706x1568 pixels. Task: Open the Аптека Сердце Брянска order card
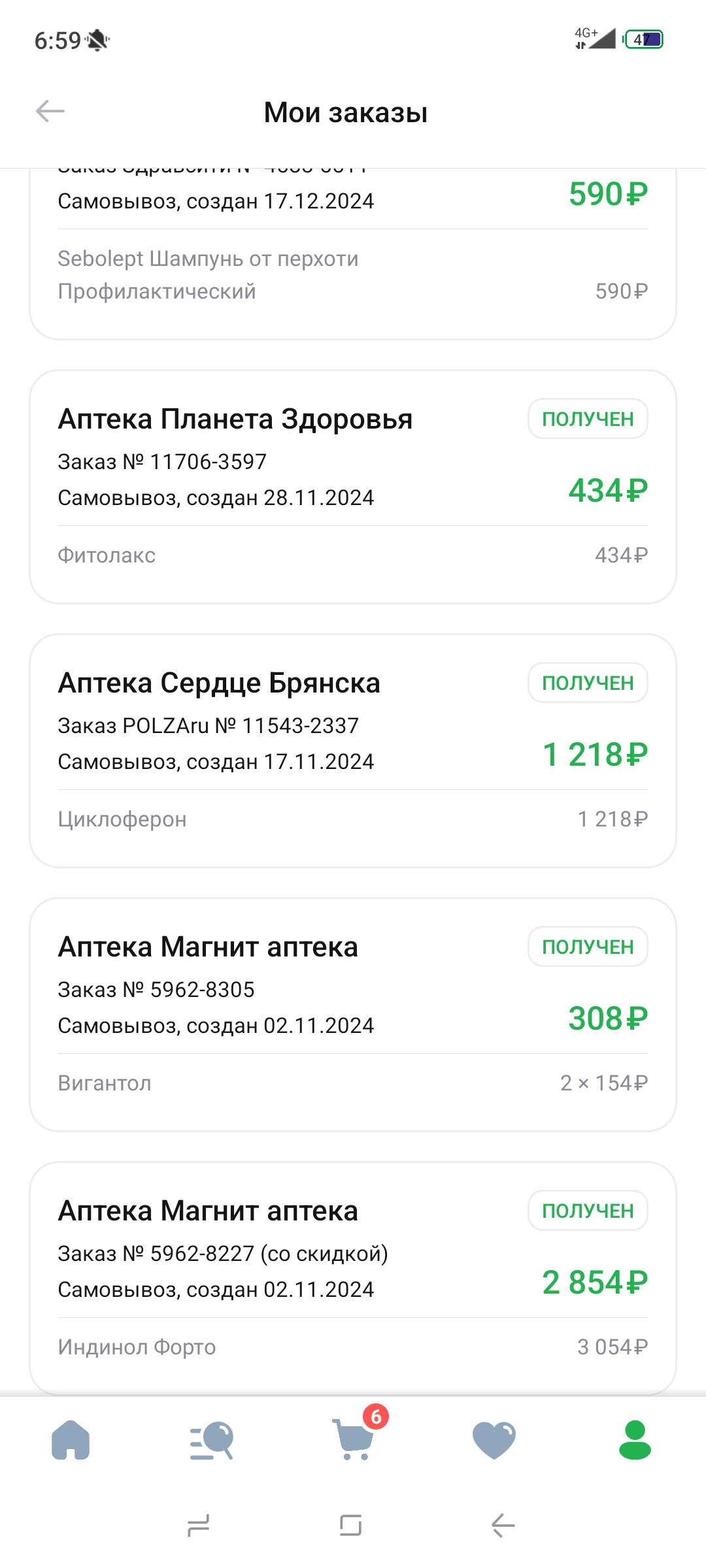pos(353,751)
